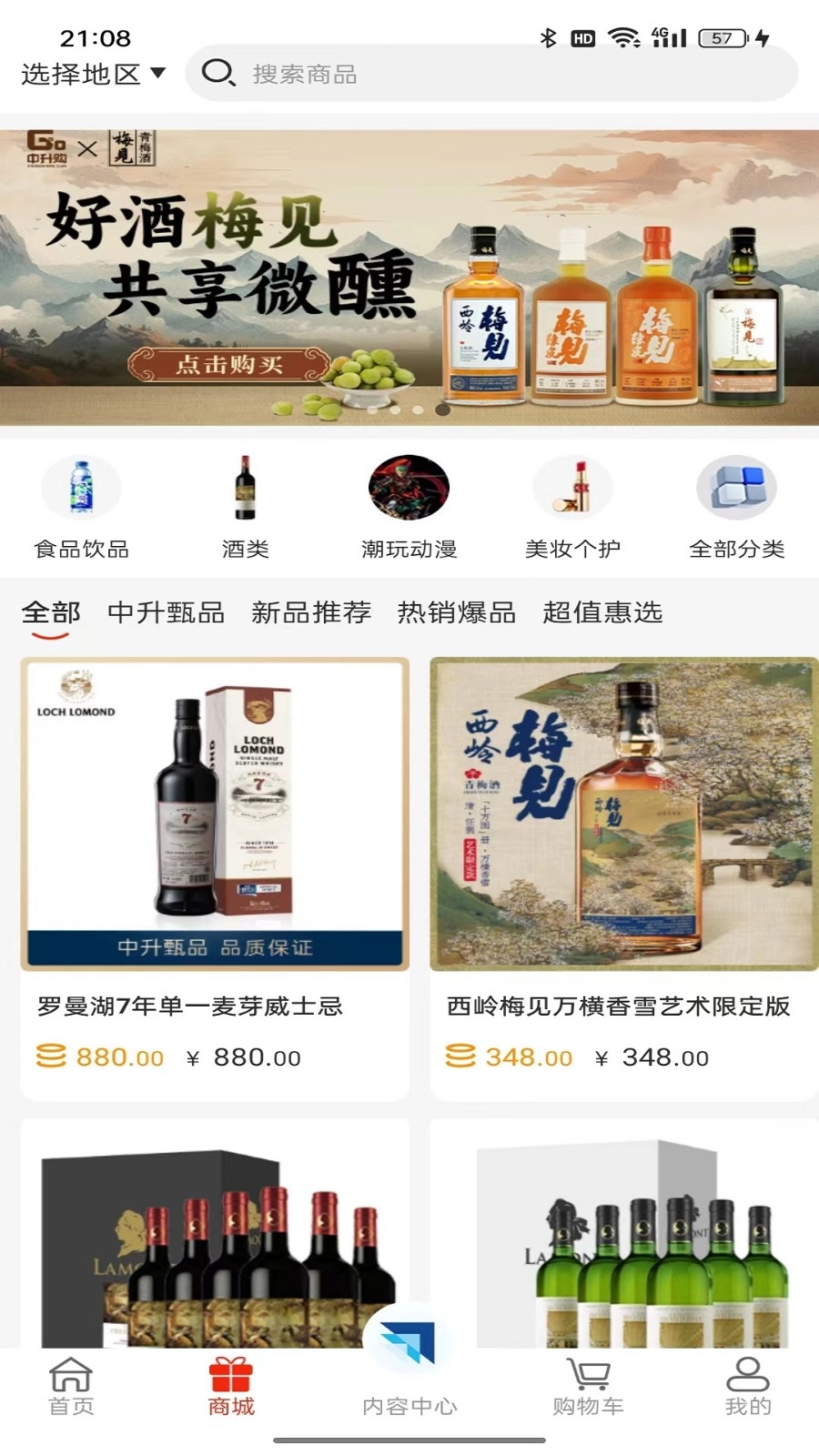
Task: Open 罗曼湖7年单一麦芽威士忌 product link
Action: [191, 1007]
